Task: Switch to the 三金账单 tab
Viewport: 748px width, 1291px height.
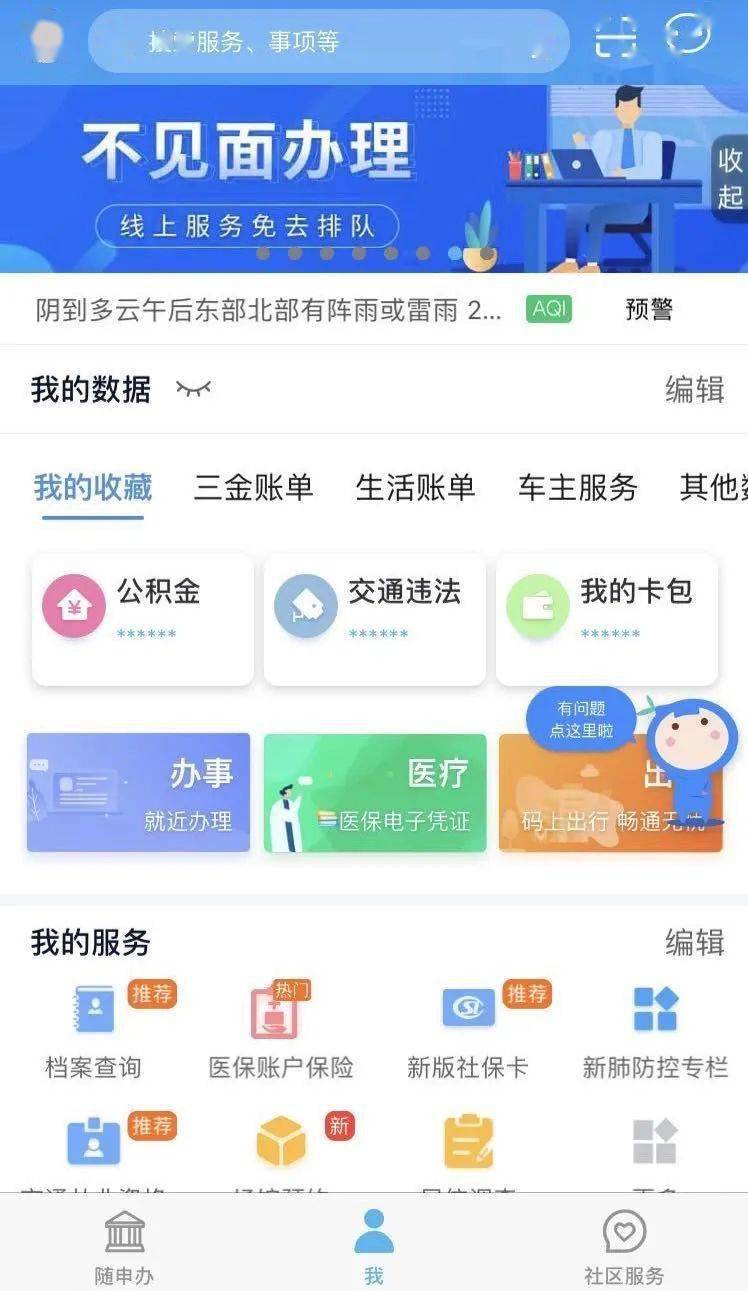Action: 253,488
